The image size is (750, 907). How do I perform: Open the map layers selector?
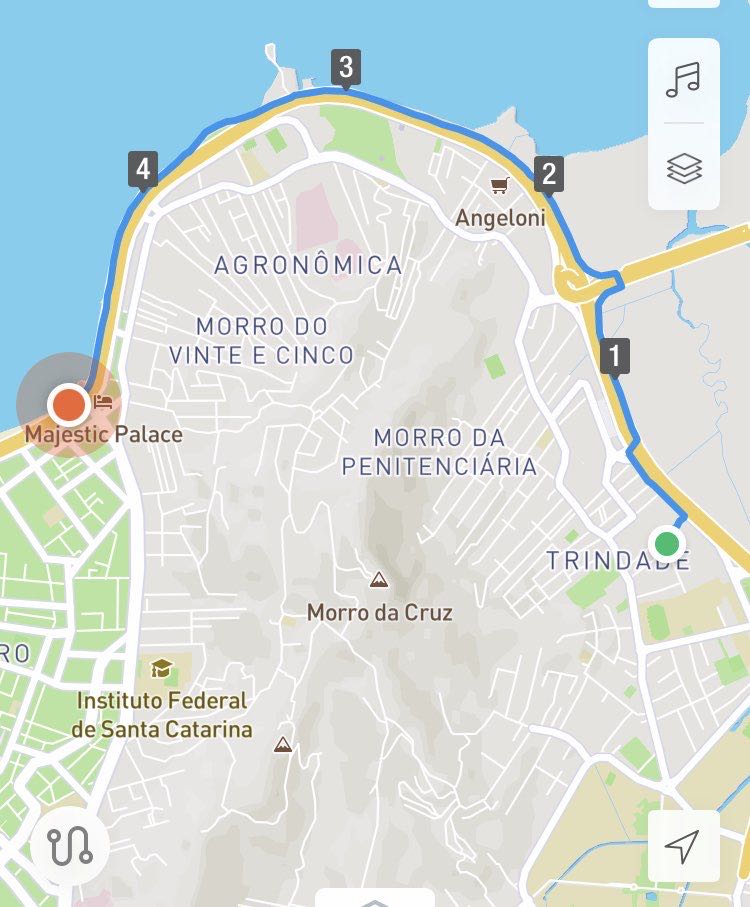click(684, 168)
